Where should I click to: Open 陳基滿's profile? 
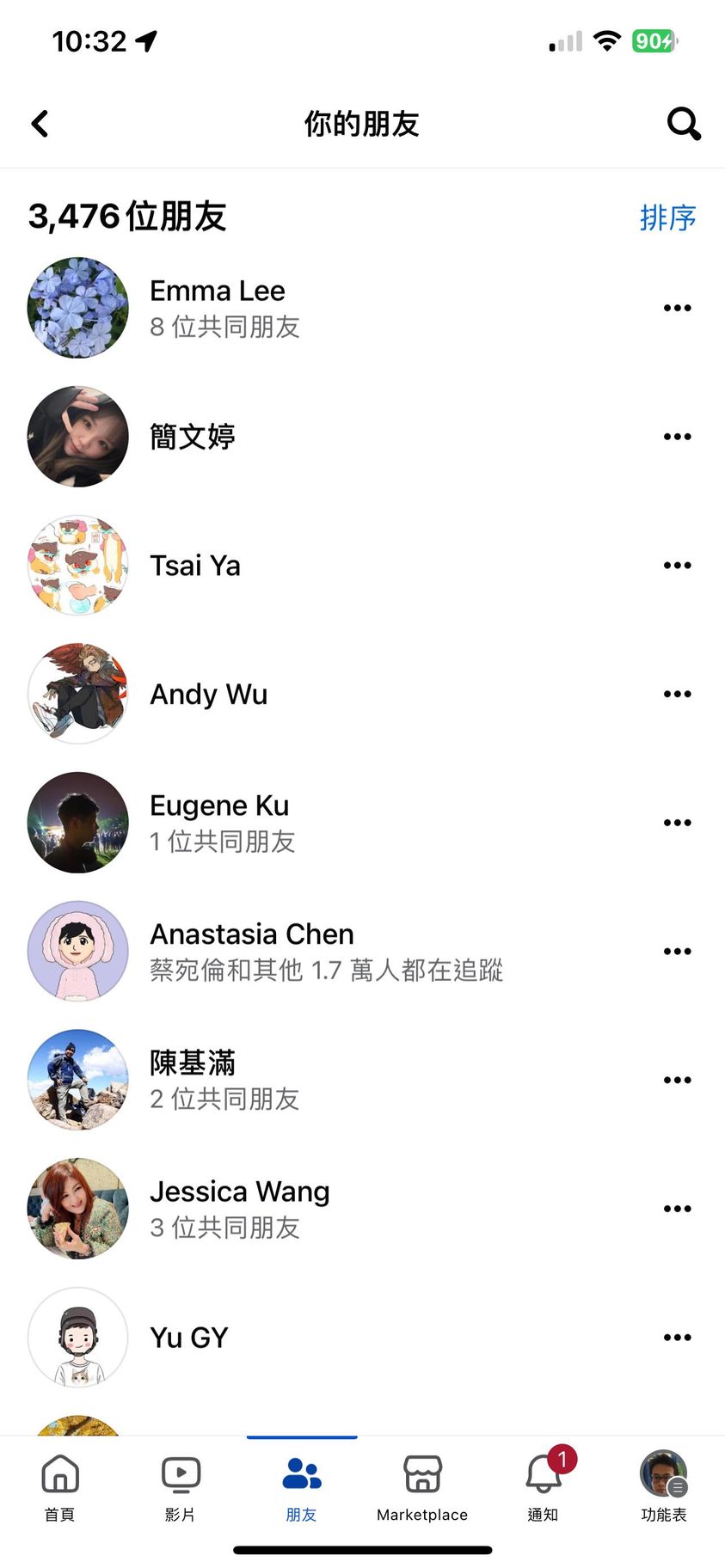[193, 1063]
